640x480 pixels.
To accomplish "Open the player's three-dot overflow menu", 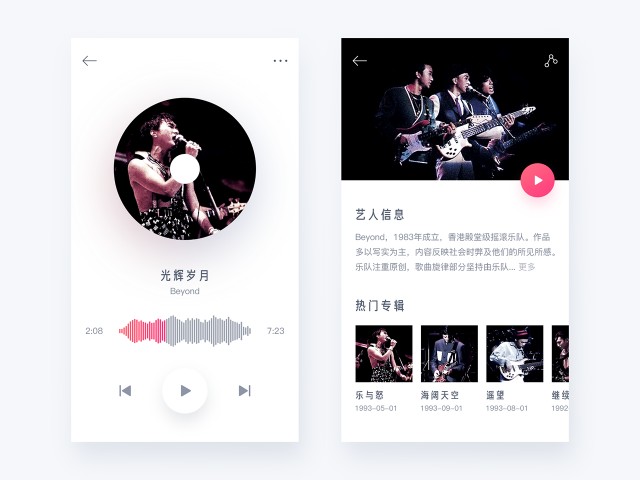I will tap(280, 61).
